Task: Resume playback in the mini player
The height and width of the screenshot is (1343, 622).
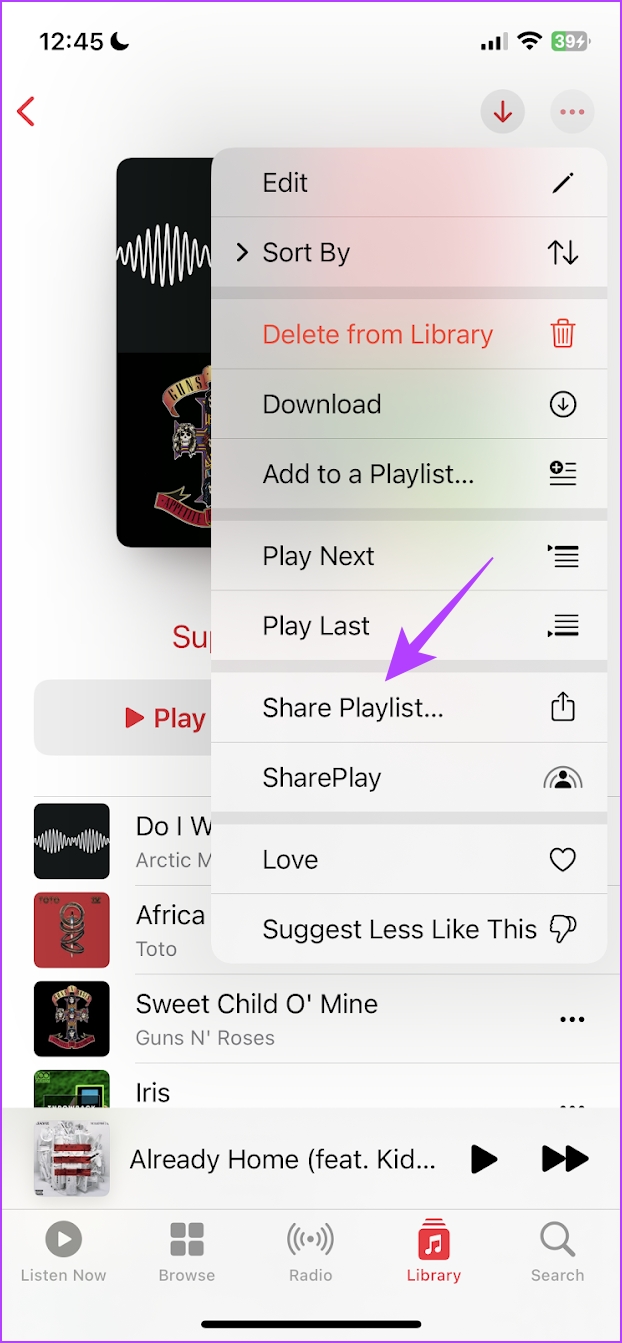Action: point(484,1159)
